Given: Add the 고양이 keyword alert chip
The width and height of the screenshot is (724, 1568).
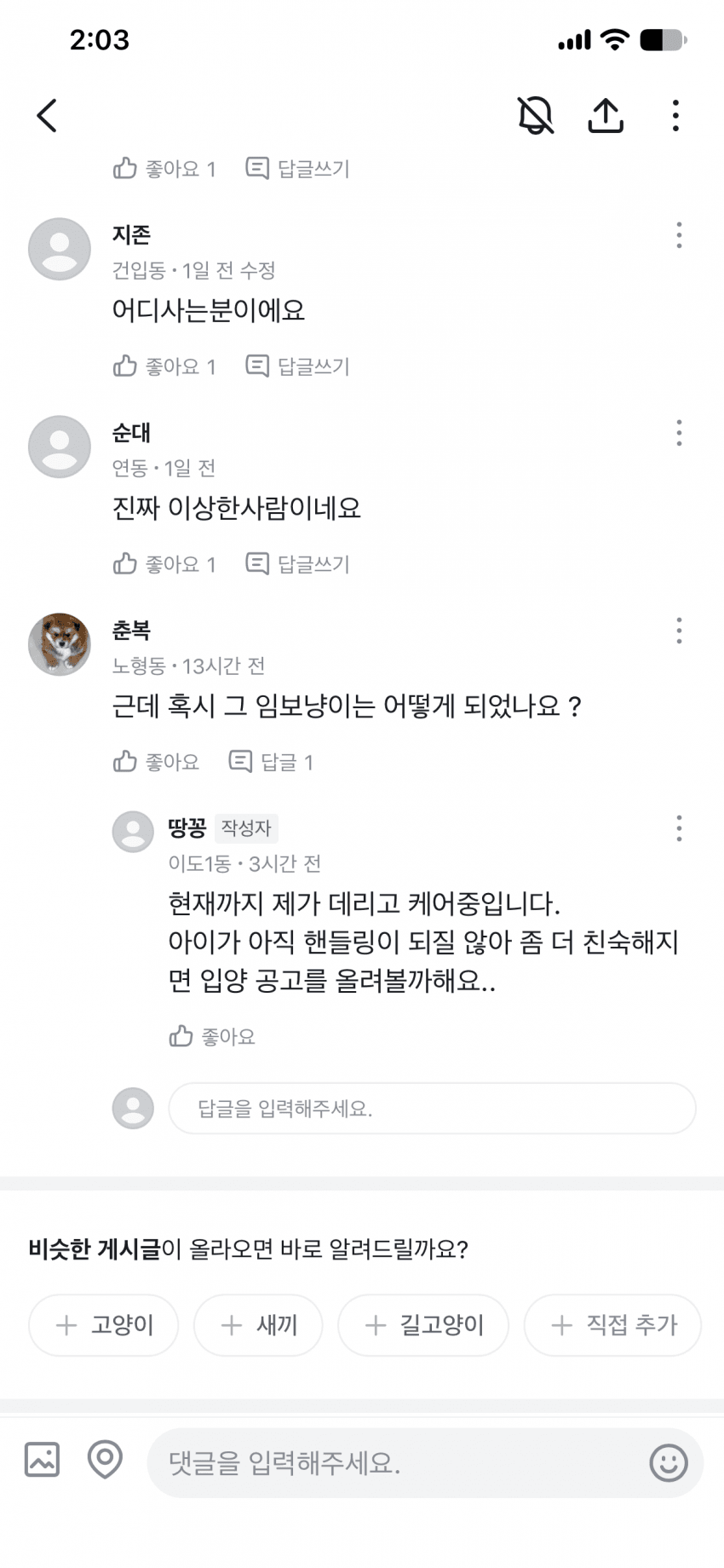Looking at the screenshot, I should [x=103, y=1325].
